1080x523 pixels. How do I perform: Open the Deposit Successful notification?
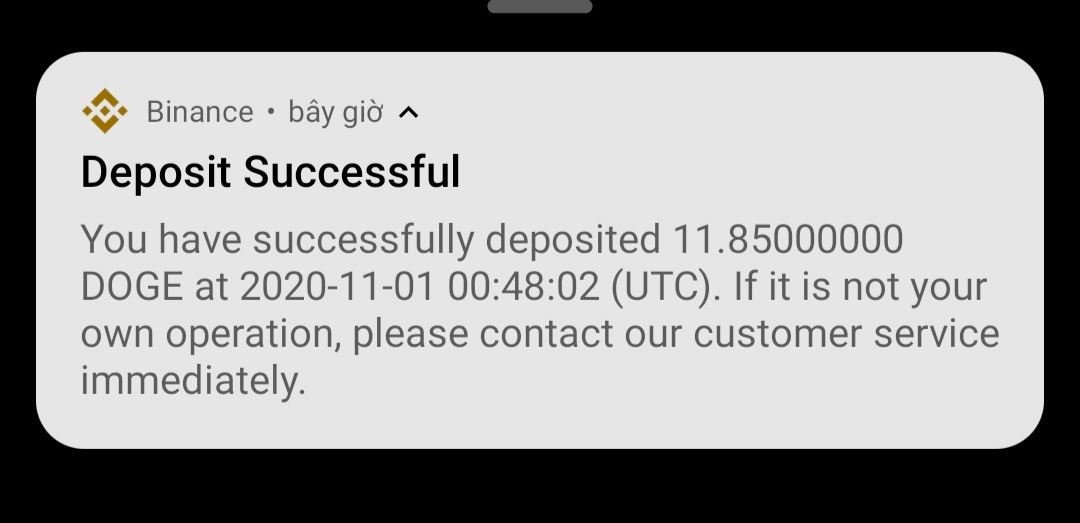click(x=540, y=300)
